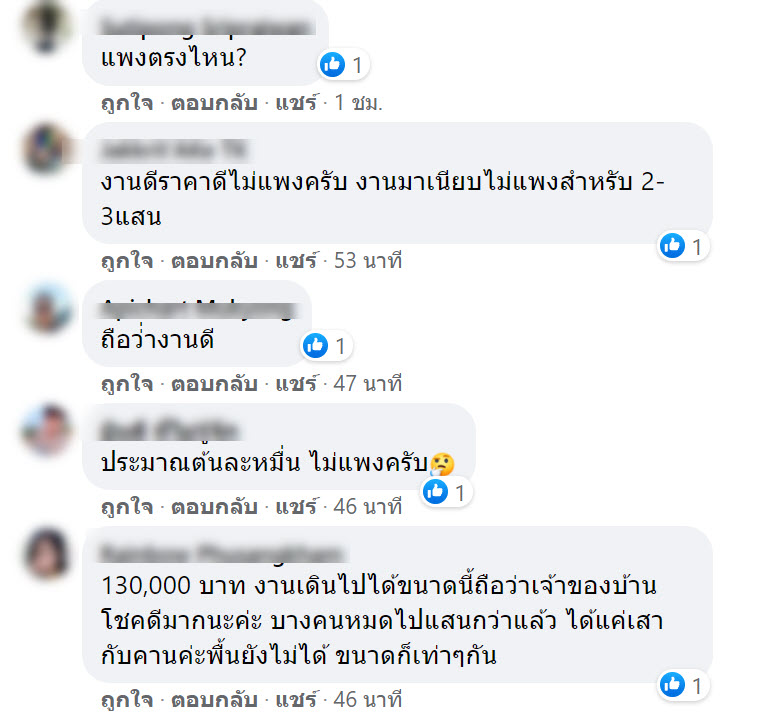Reply to the comment mentioning 2-3แสน
Viewport: 770px width, 718px height.
(213, 261)
